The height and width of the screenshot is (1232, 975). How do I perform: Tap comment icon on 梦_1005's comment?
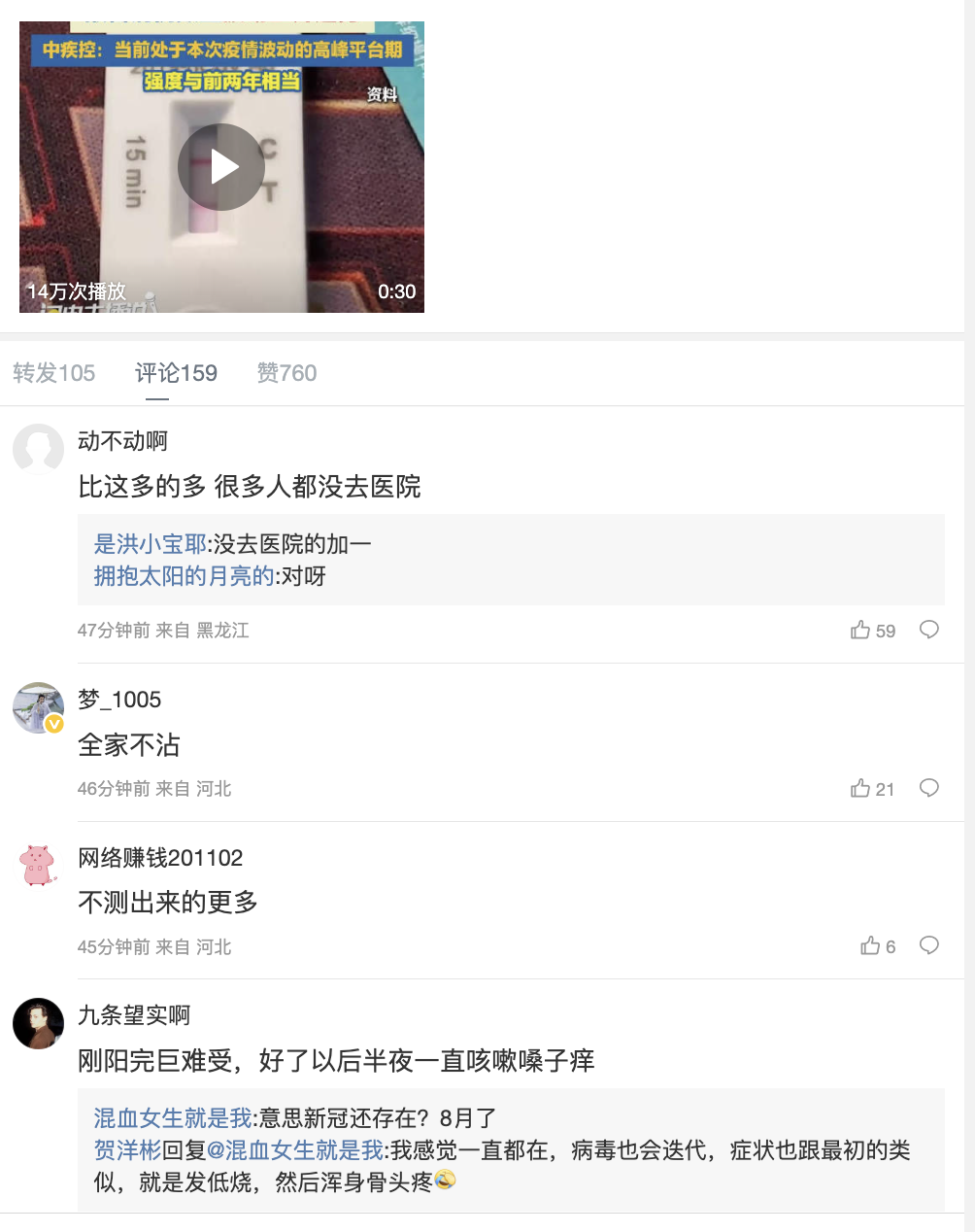coord(929,788)
